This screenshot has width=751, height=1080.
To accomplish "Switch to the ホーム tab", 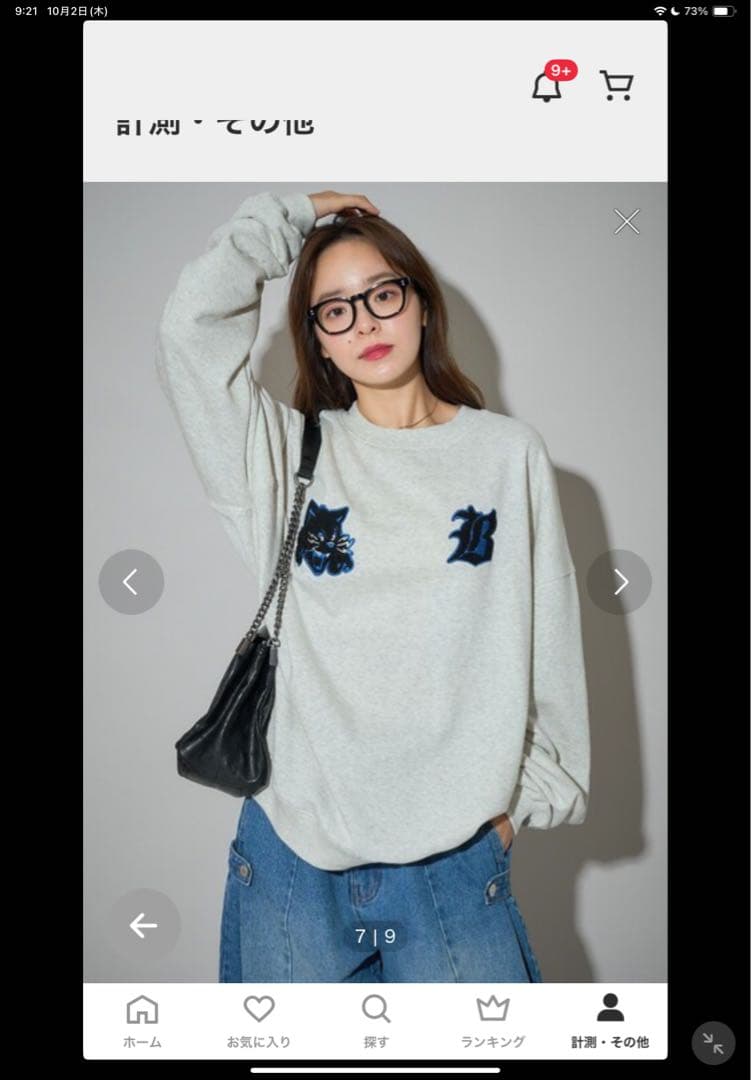I will point(142,1021).
